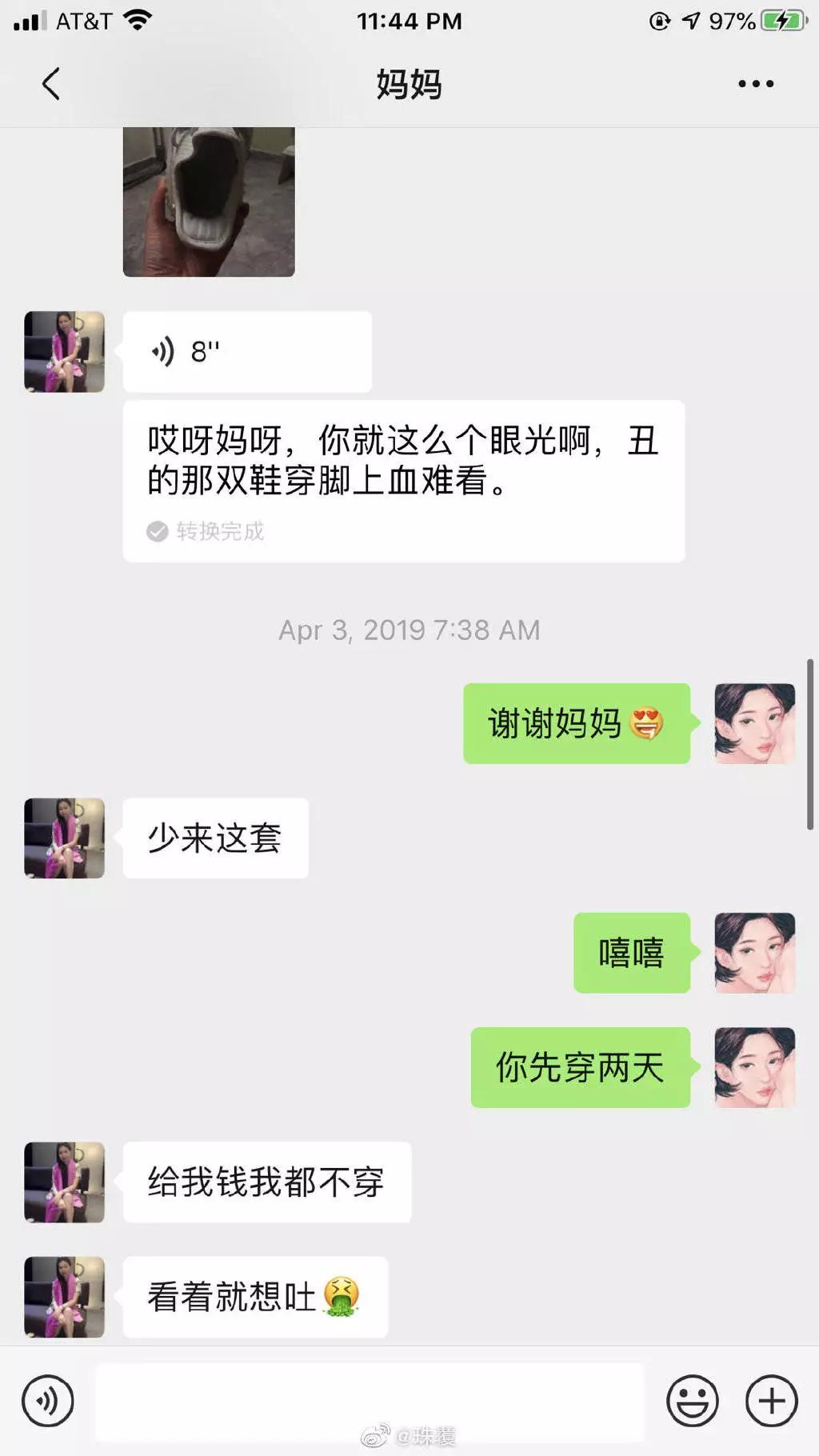Open the shoe photo message
Viewport: 819px width, 1456px height.
(x=209, y=202)
